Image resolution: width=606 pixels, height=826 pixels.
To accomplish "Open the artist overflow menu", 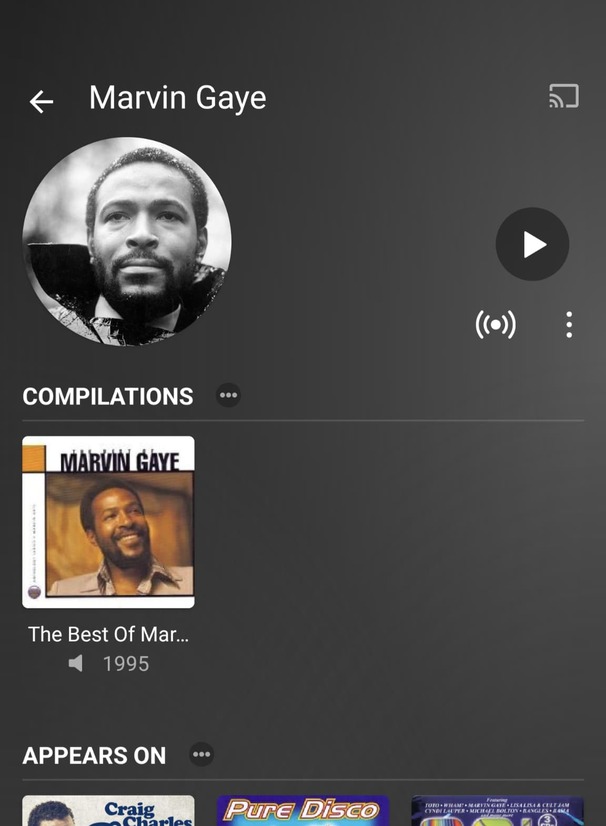I will coord(569,324).
